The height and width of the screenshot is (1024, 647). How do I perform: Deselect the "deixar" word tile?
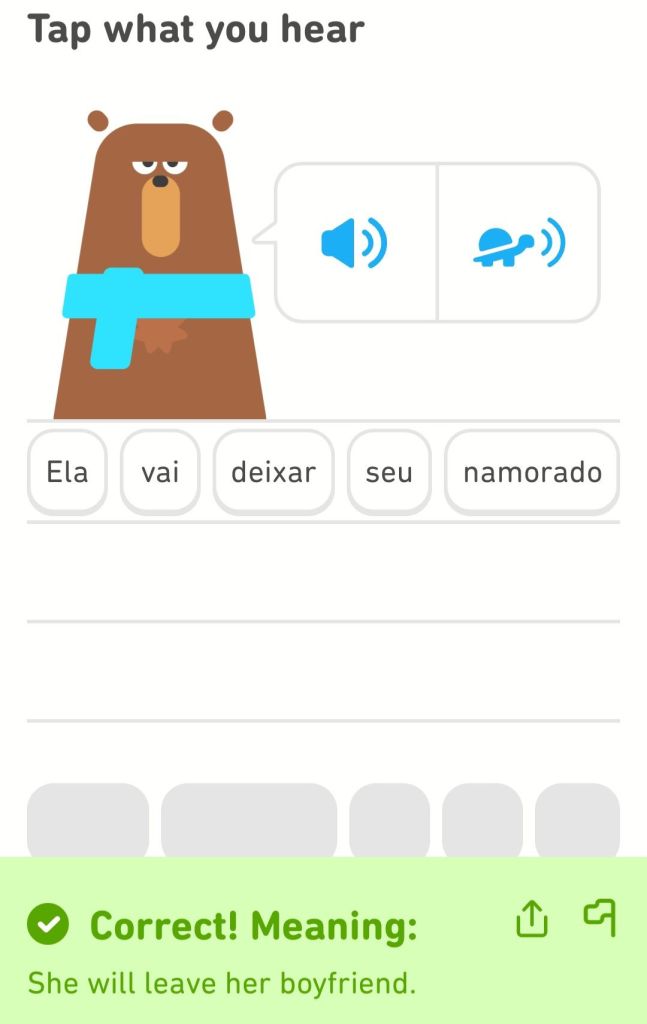273,472
